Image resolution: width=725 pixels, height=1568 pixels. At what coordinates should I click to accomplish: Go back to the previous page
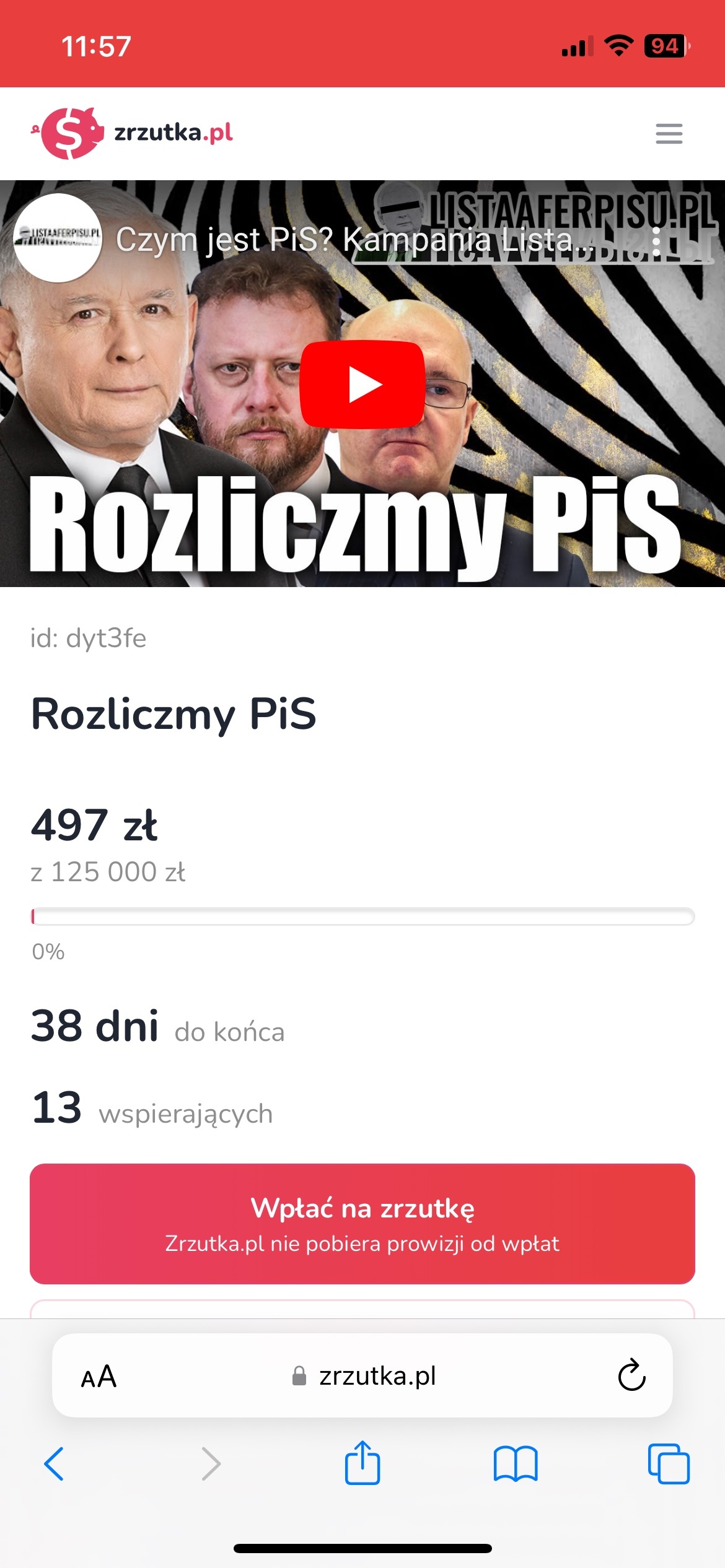[55, 1464]
